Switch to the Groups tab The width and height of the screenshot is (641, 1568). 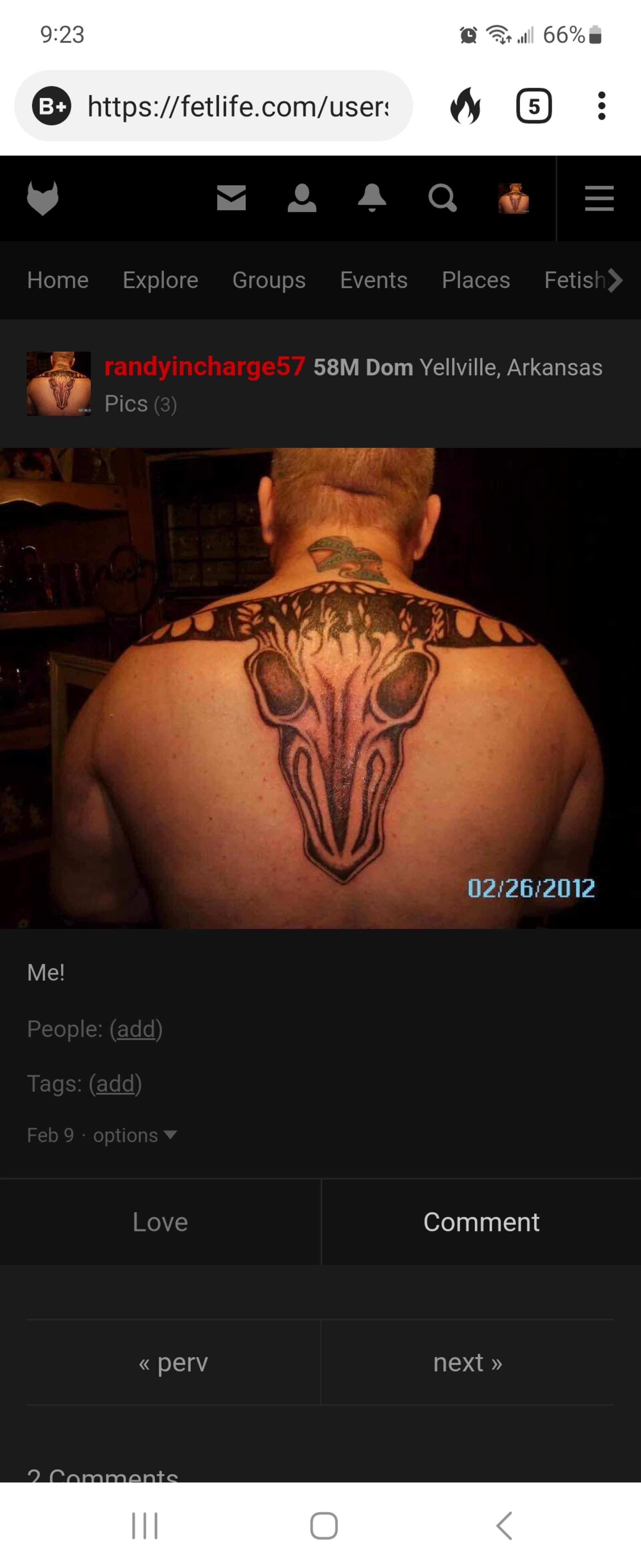(x=269, y=281)
